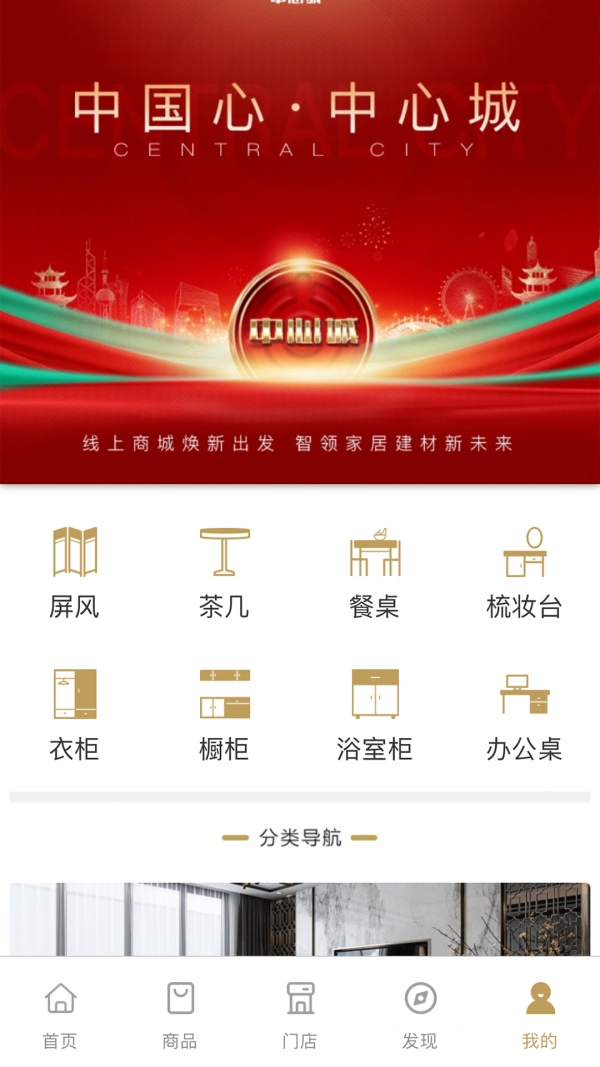This screenshot has height=1067, width=600.
Task: Open the living room image under 分类导航
Action: (300, 918)
